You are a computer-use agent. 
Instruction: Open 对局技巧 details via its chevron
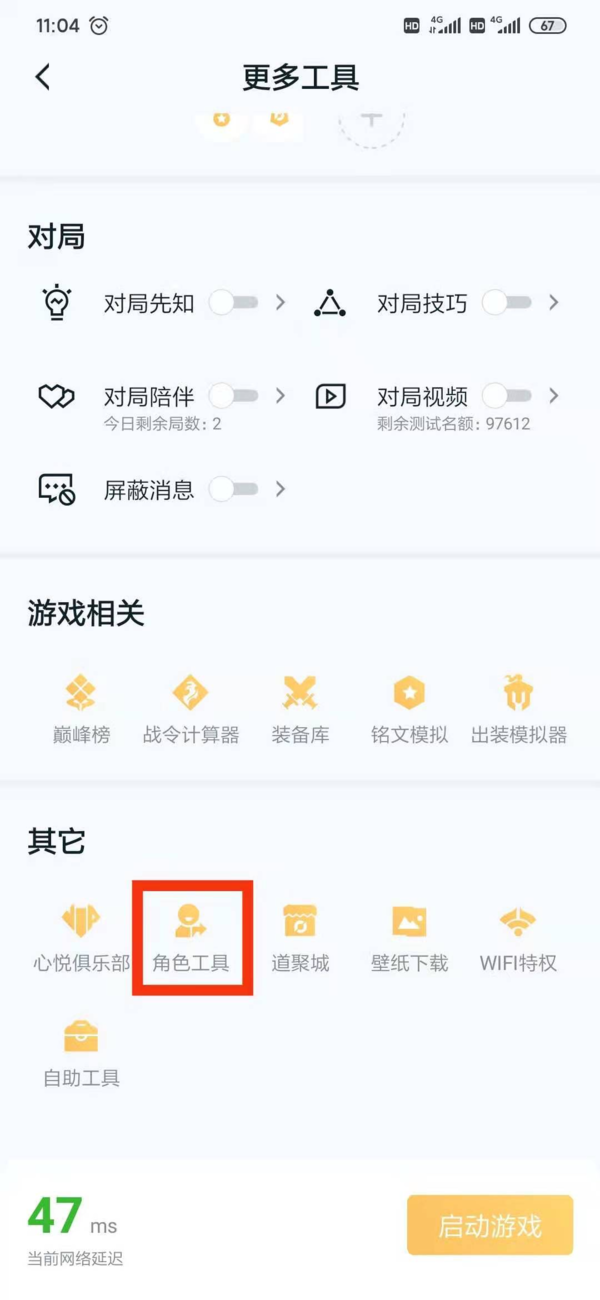pos(554,302)
